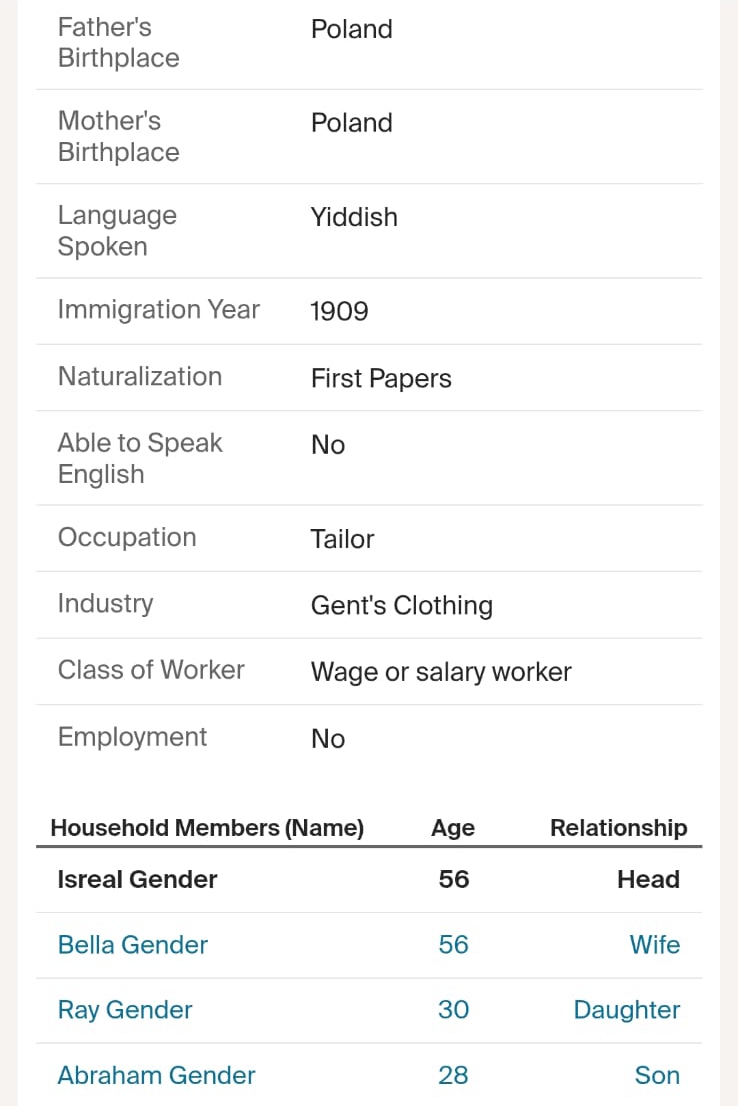738x1106 pixels.
Task: Open Bella Gender's record
Action: coord(133,945)
